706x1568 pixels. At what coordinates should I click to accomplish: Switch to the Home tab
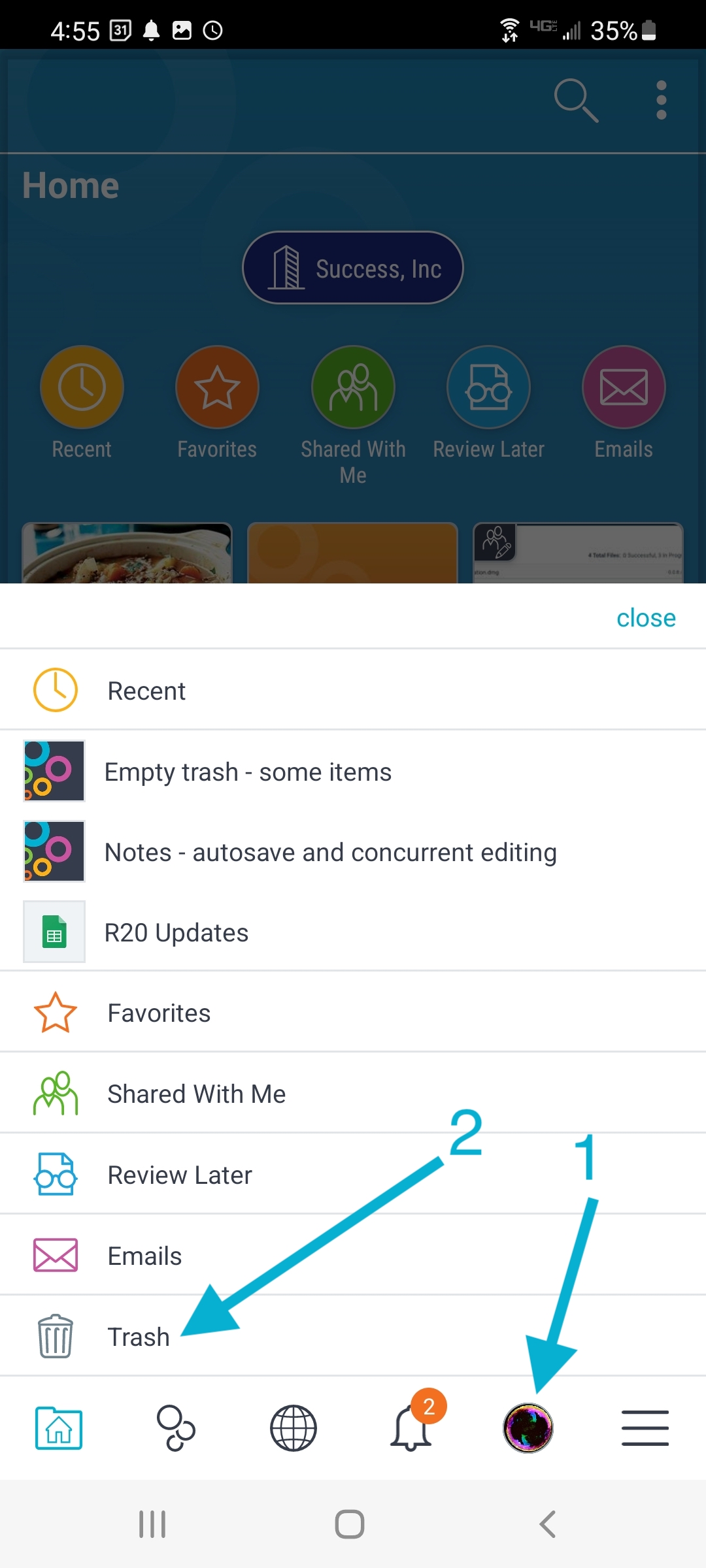point(59,1428)
